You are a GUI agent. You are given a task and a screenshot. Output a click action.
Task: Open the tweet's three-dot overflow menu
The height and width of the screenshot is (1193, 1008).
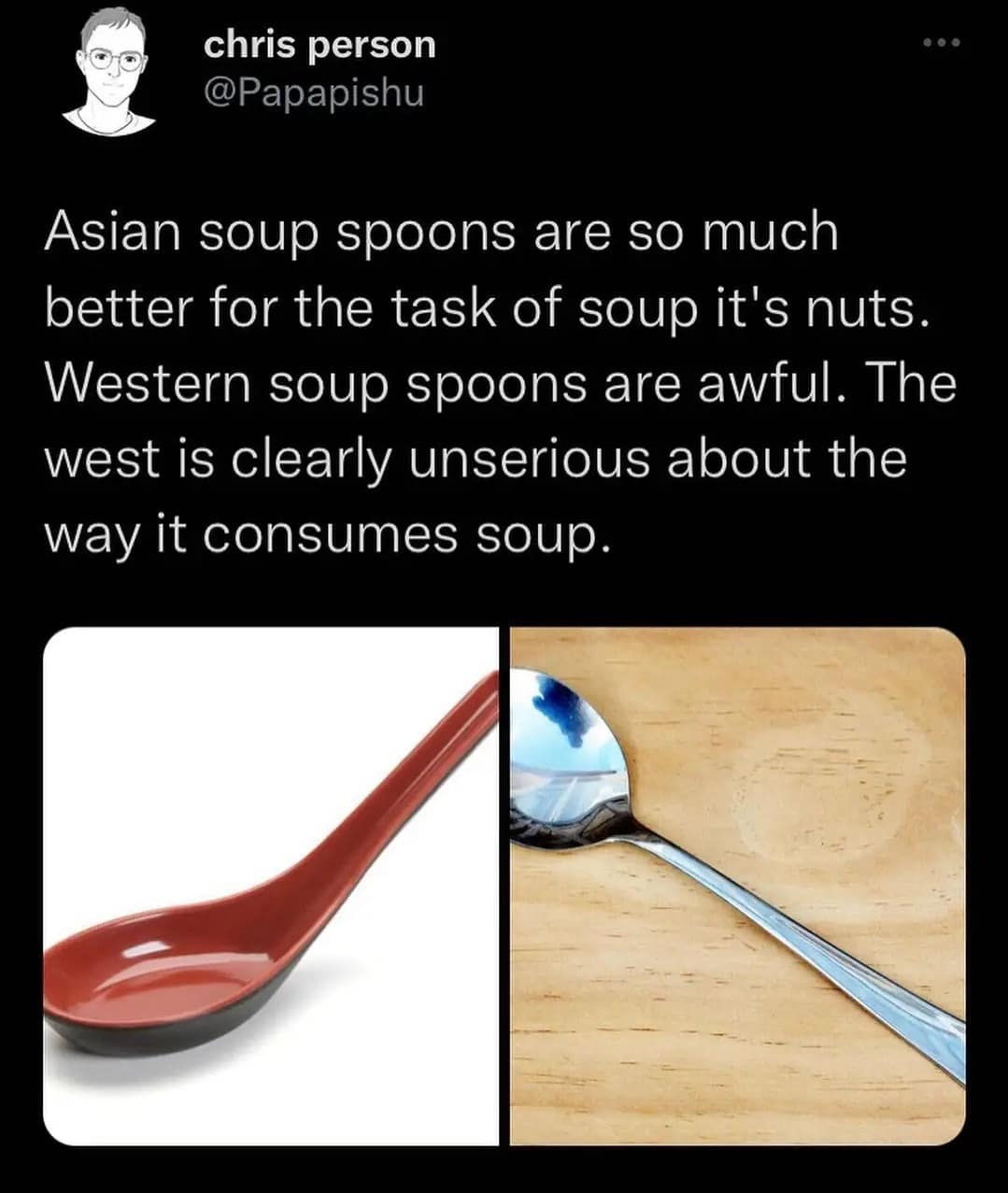pos(941,43)
